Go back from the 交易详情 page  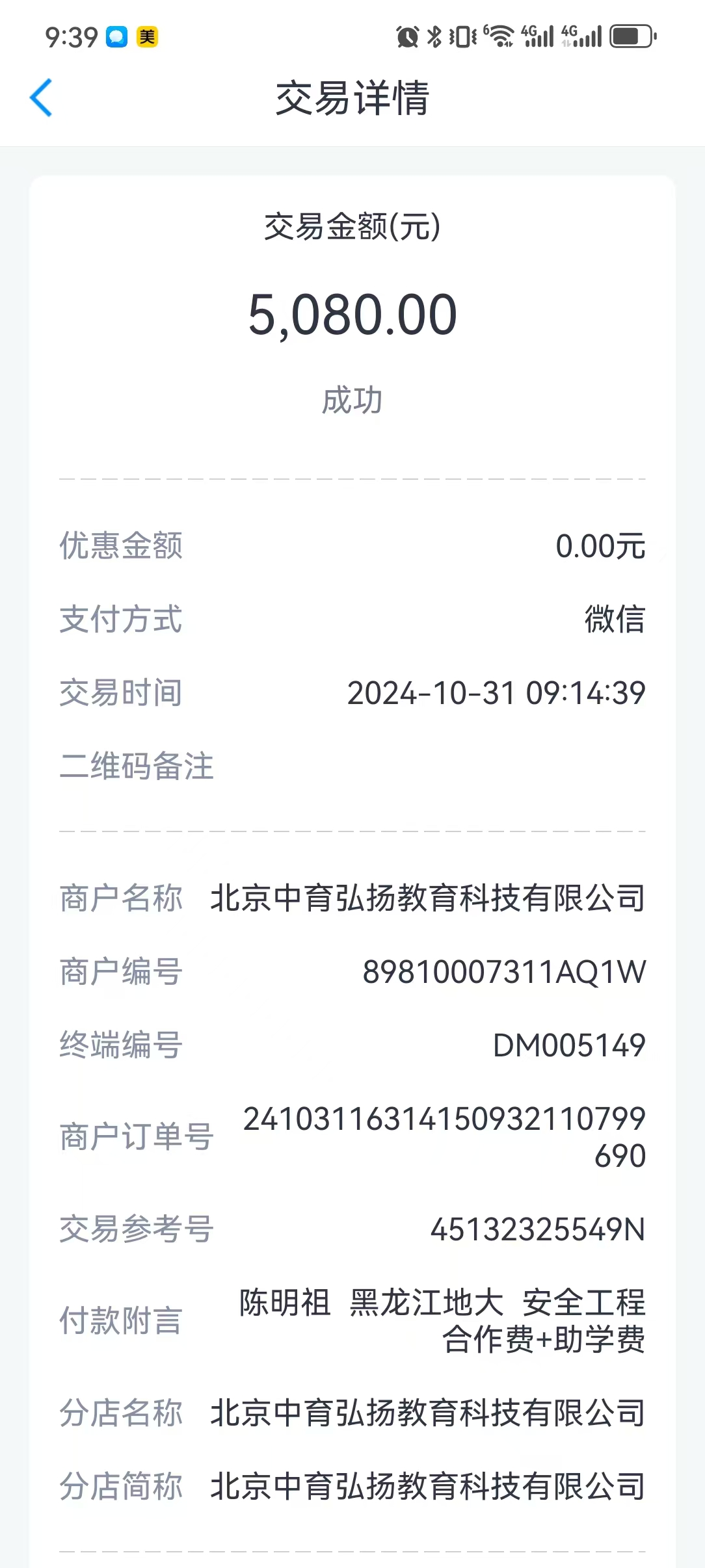(41, 98)
